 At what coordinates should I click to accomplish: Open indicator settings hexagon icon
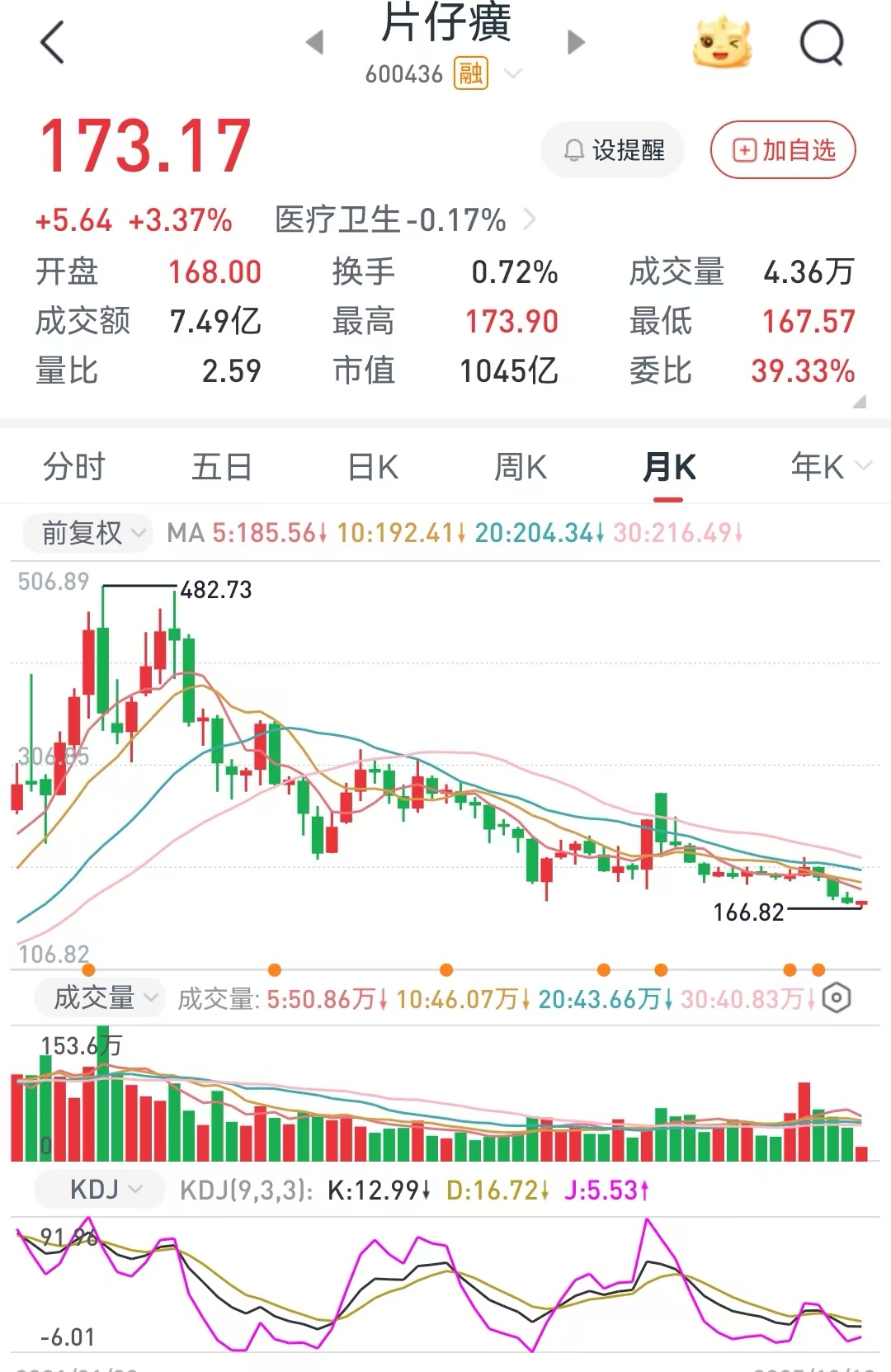pyautogui.click(x=837, y=998)
